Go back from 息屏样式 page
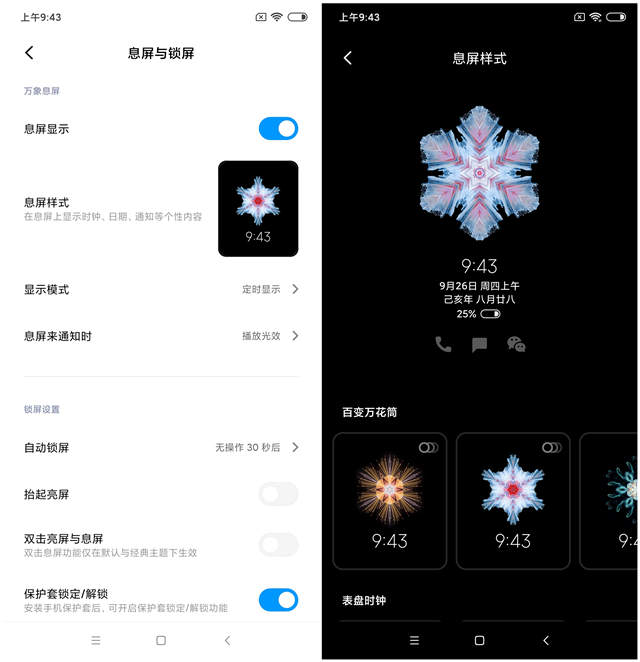The image size is (640, 662). click(x=348, y=58)
